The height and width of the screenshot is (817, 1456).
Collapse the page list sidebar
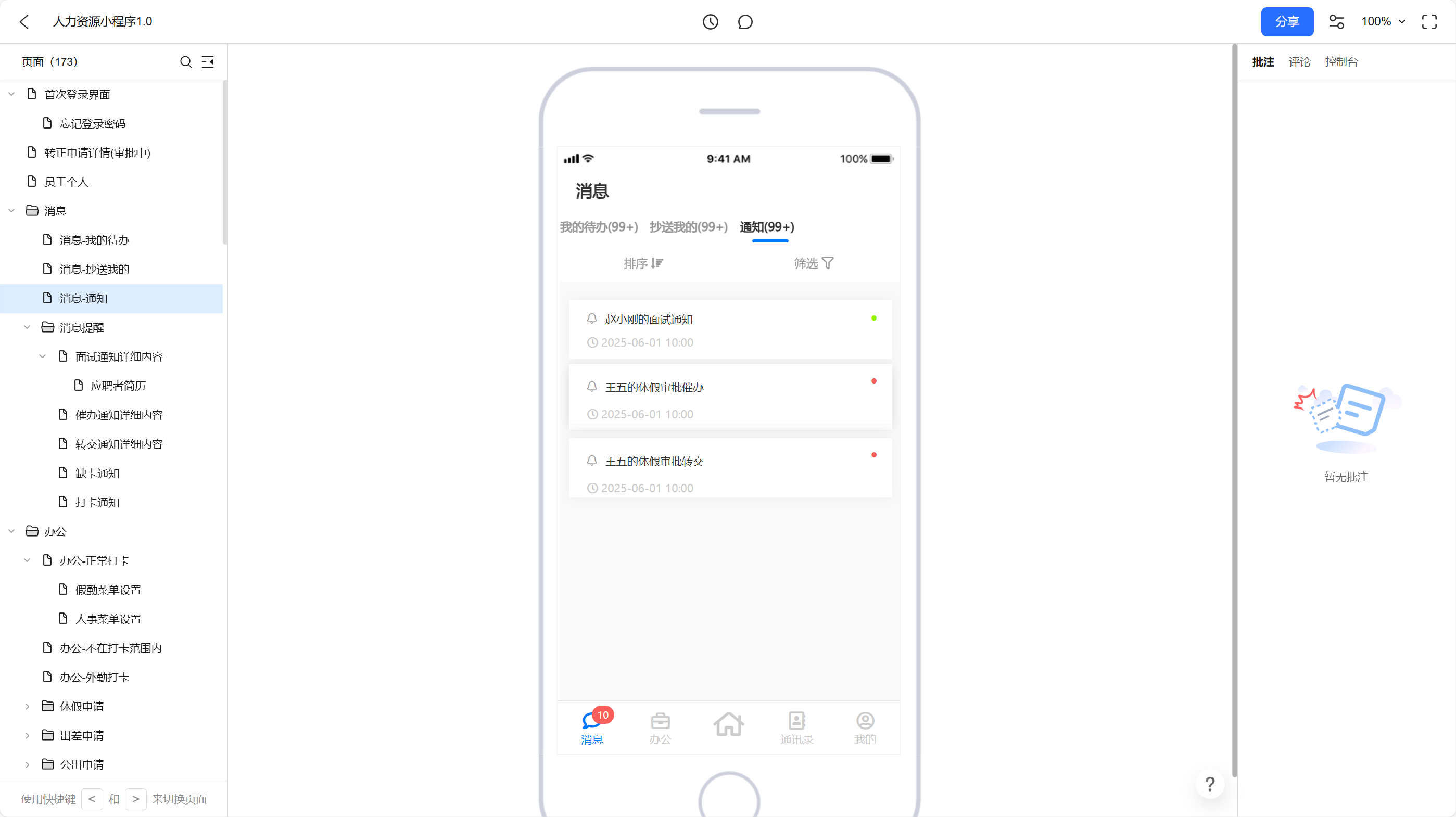208,61
